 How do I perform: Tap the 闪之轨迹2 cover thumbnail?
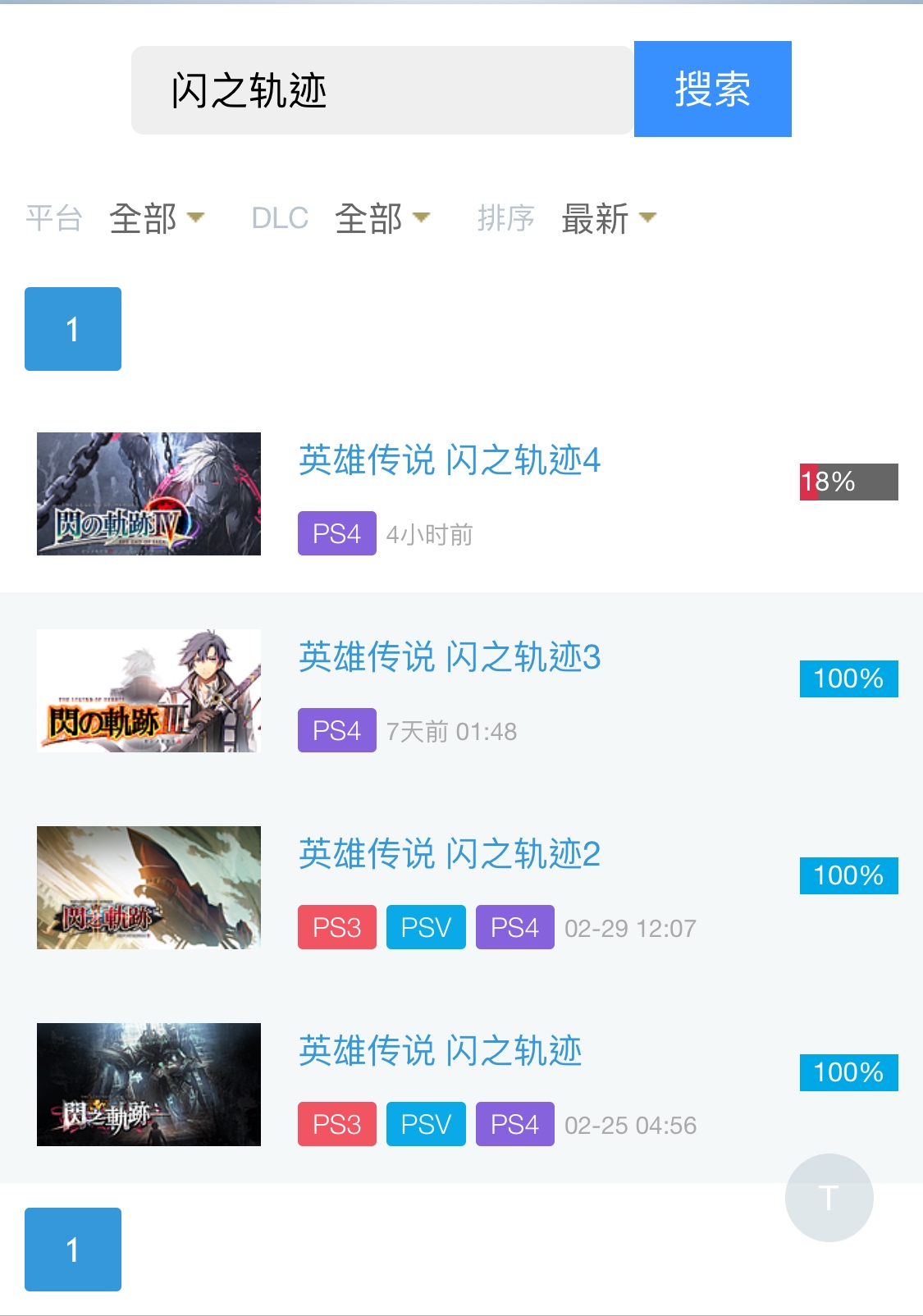[149, 888]
